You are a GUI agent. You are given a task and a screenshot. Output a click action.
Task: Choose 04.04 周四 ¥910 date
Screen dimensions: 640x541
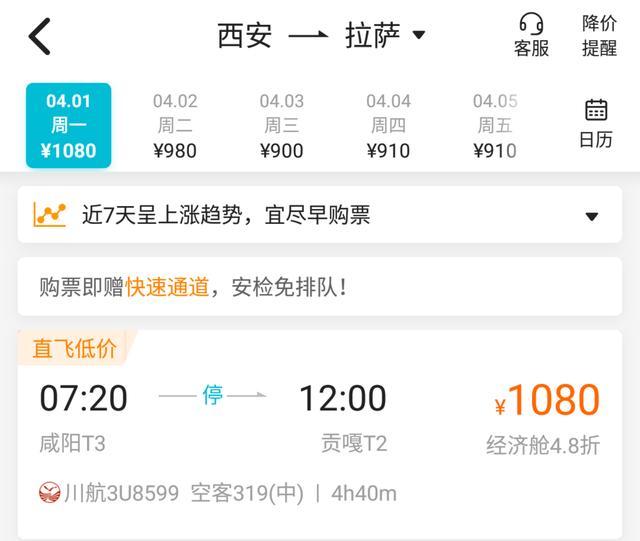[x=388, y=126]
